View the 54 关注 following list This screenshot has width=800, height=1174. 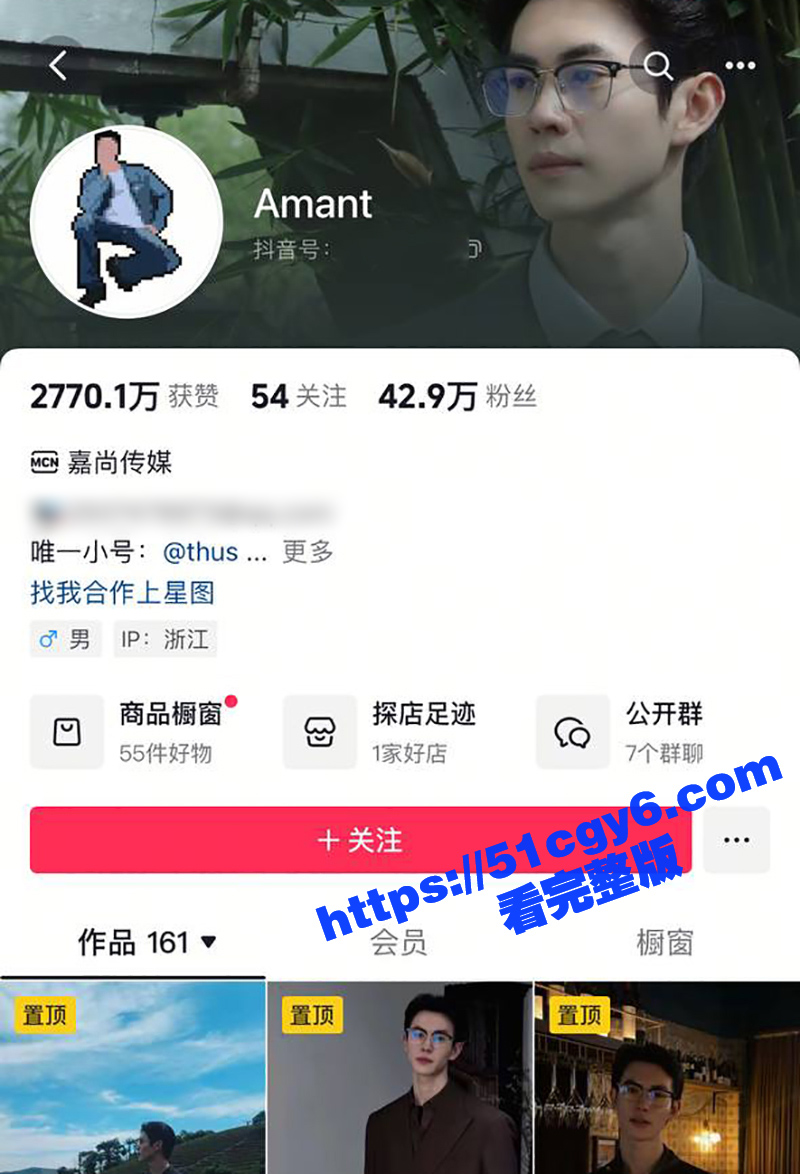point(298,397)
